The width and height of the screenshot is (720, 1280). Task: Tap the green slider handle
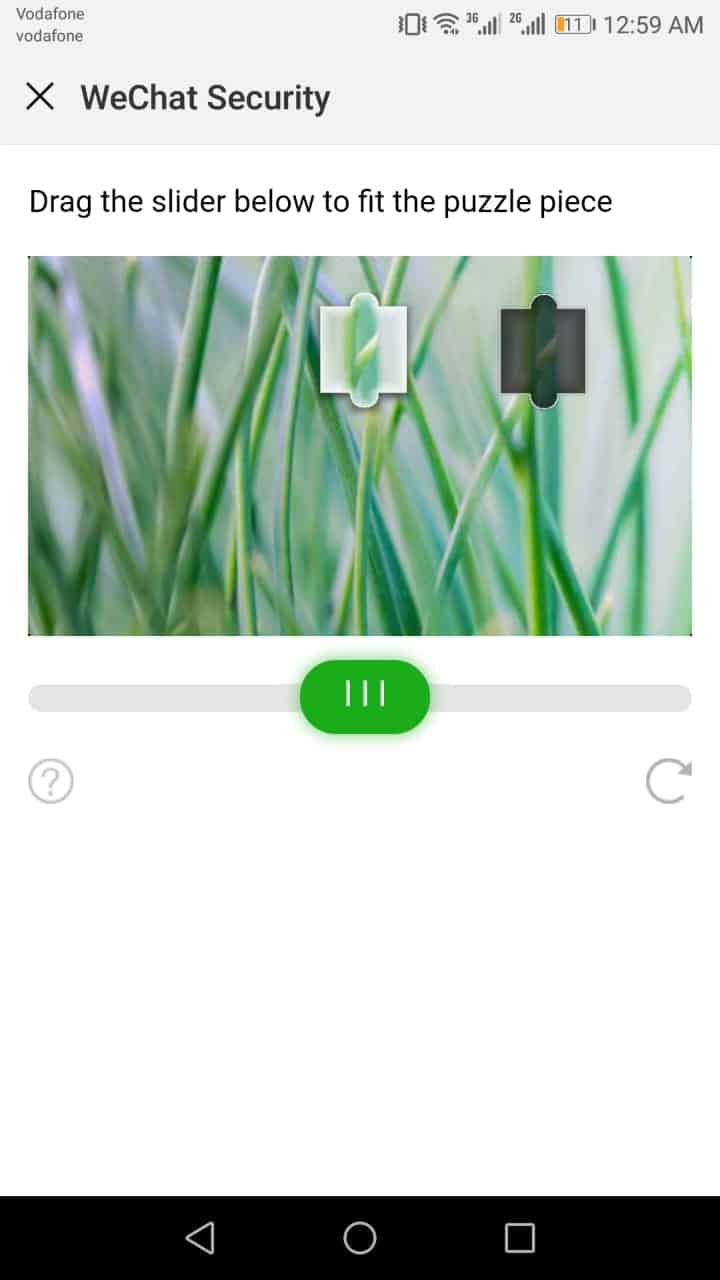365,696
